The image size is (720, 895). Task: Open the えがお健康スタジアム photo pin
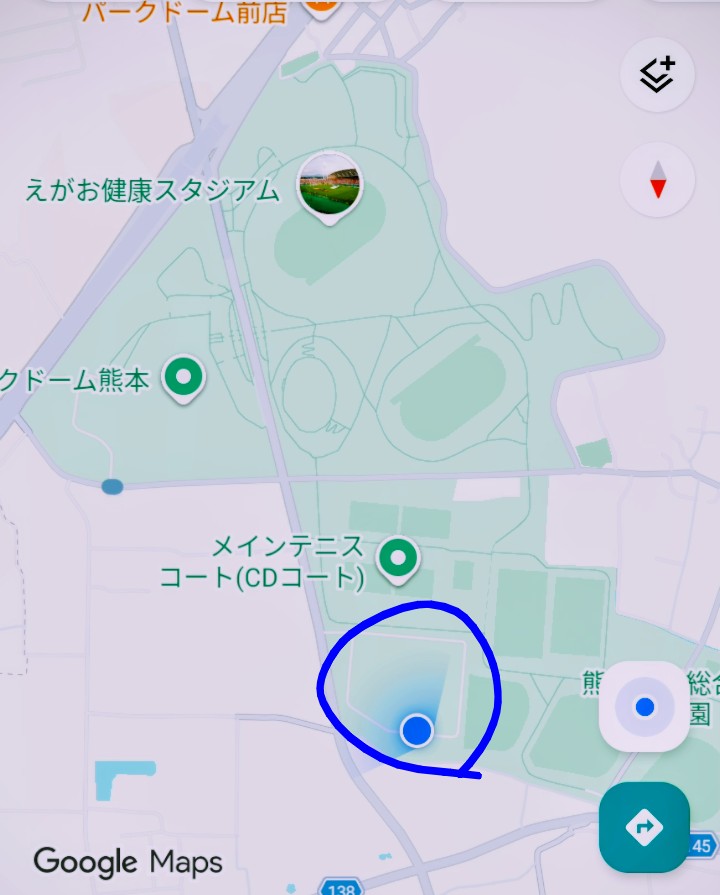coord(330,186)
